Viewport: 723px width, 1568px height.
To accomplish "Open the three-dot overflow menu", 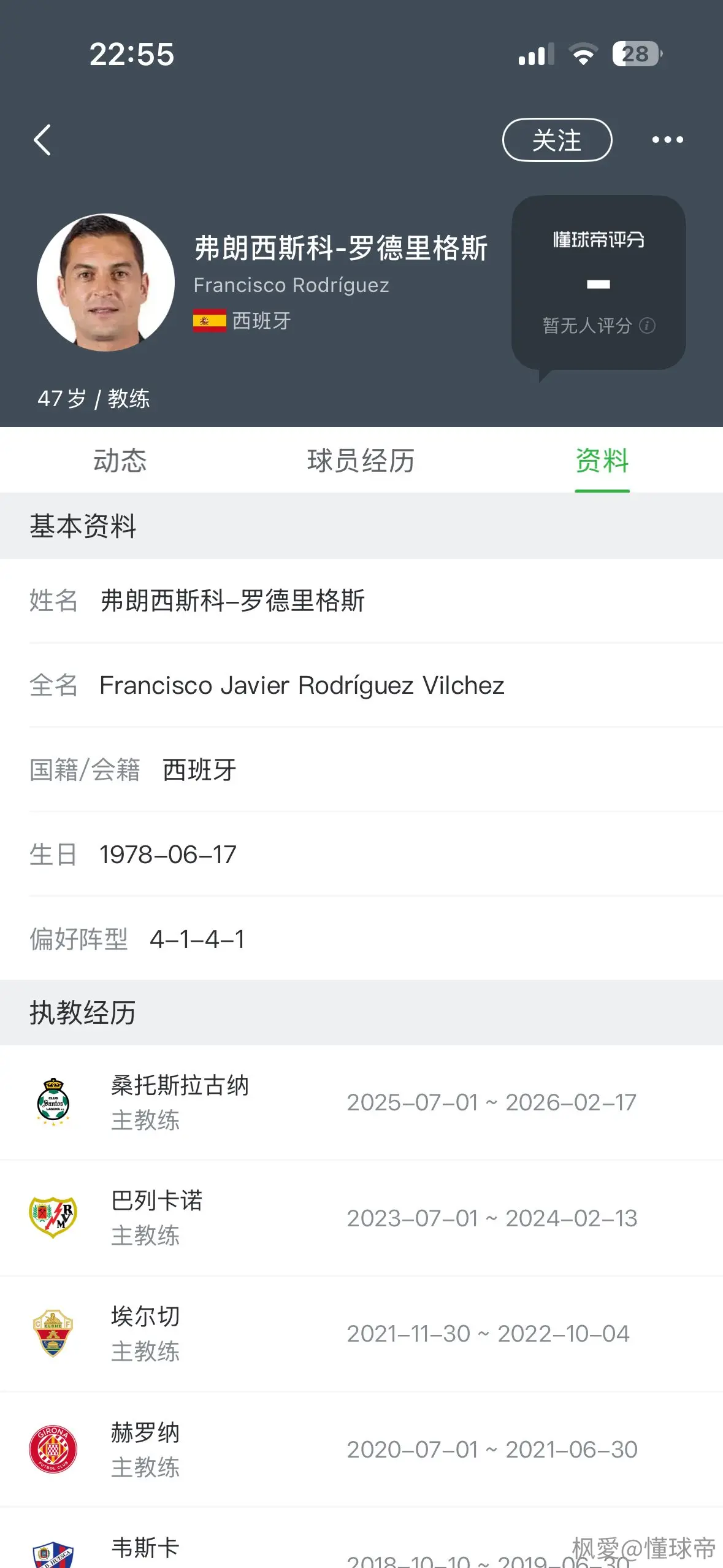I will click(x=667, y=140).
